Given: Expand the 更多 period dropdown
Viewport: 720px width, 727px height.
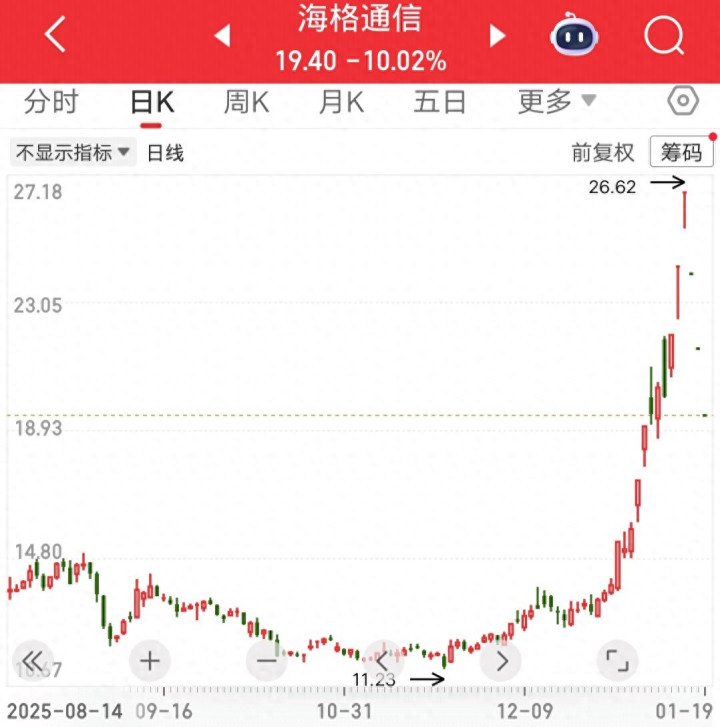Looking at the screenshot, I should (x=556, y=102).
